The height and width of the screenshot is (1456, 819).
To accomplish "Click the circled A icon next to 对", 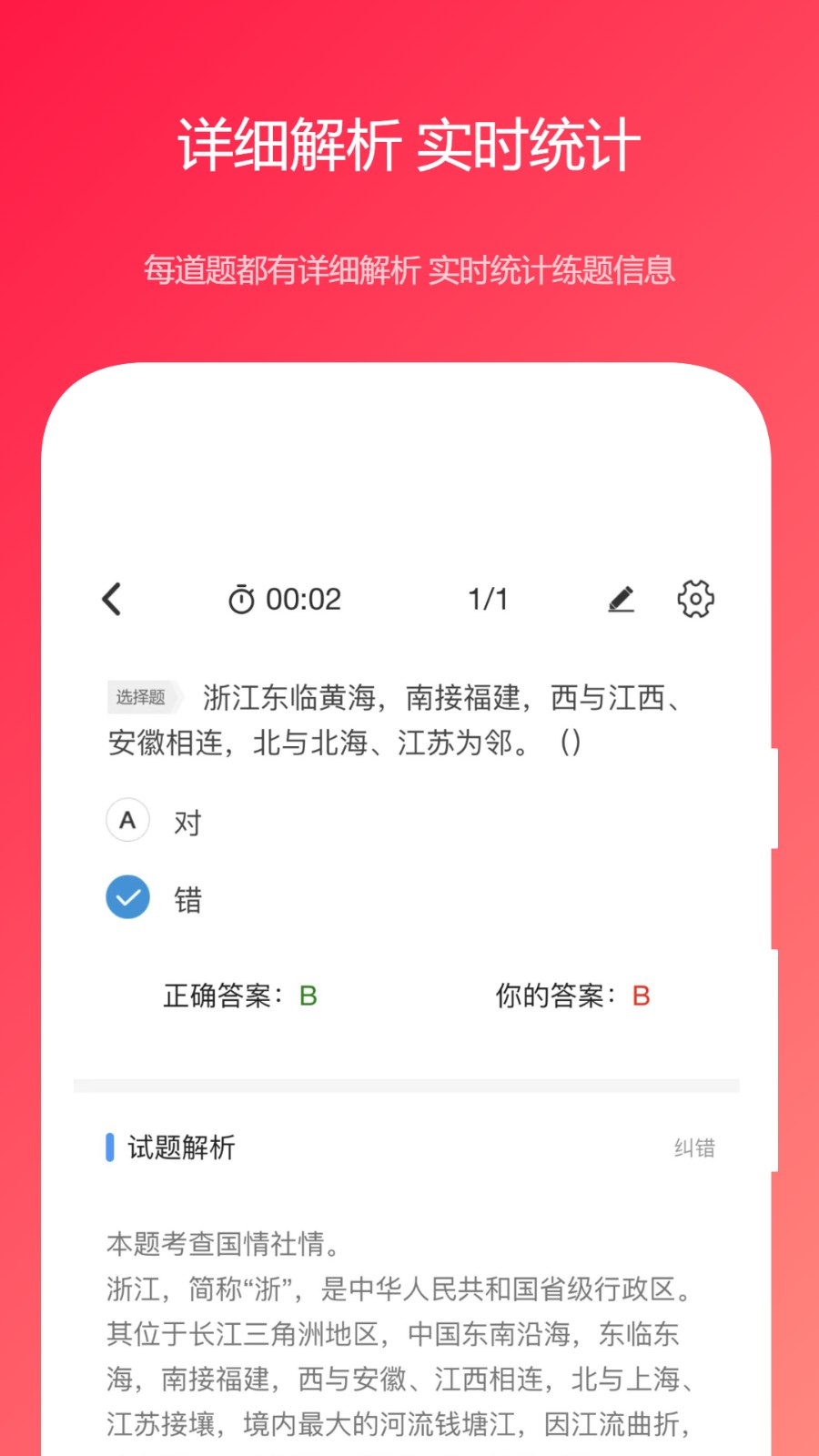I will pyautogui.click(x=127, y=820).
